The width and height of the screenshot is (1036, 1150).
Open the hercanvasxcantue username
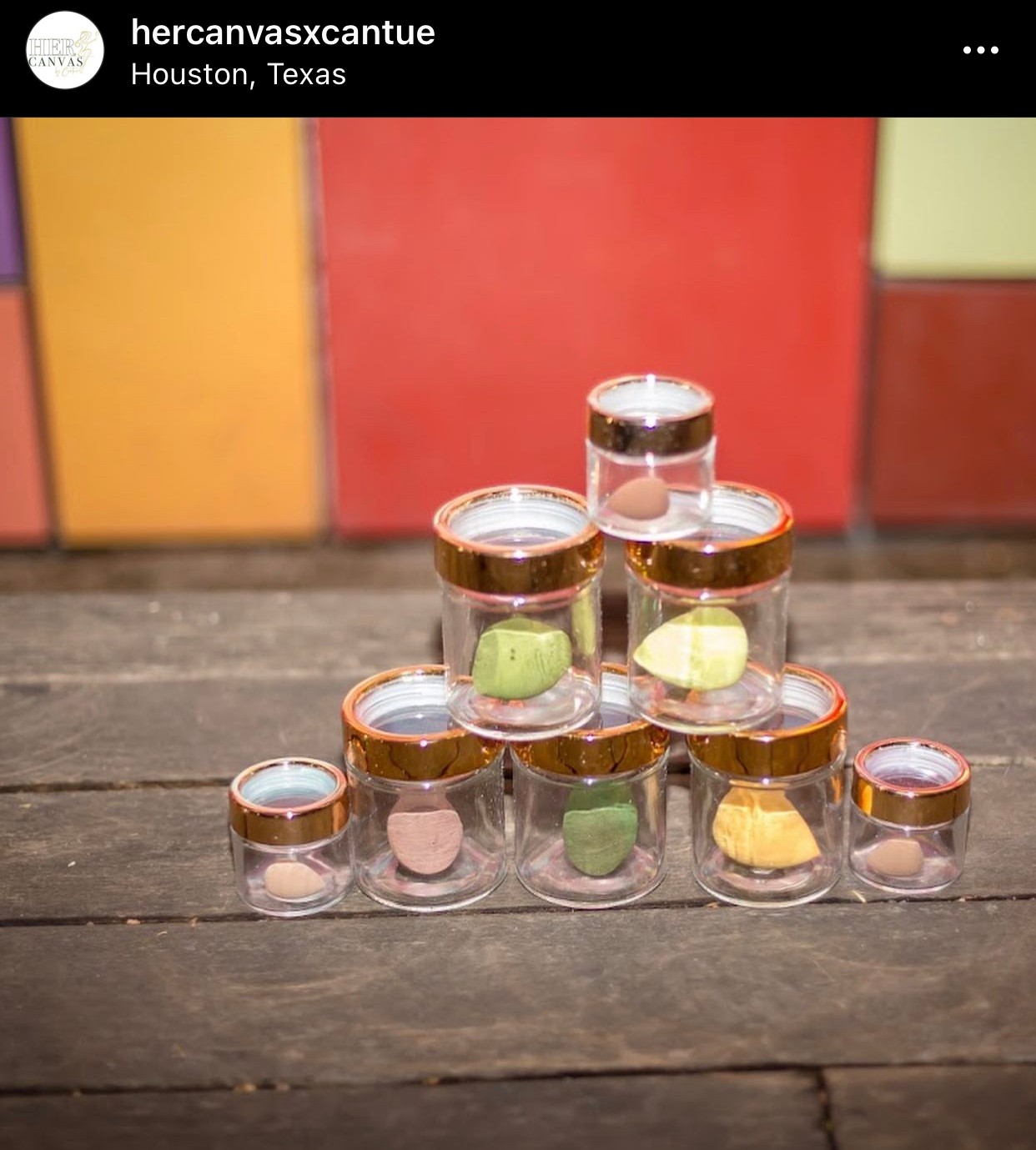(283, 33)
